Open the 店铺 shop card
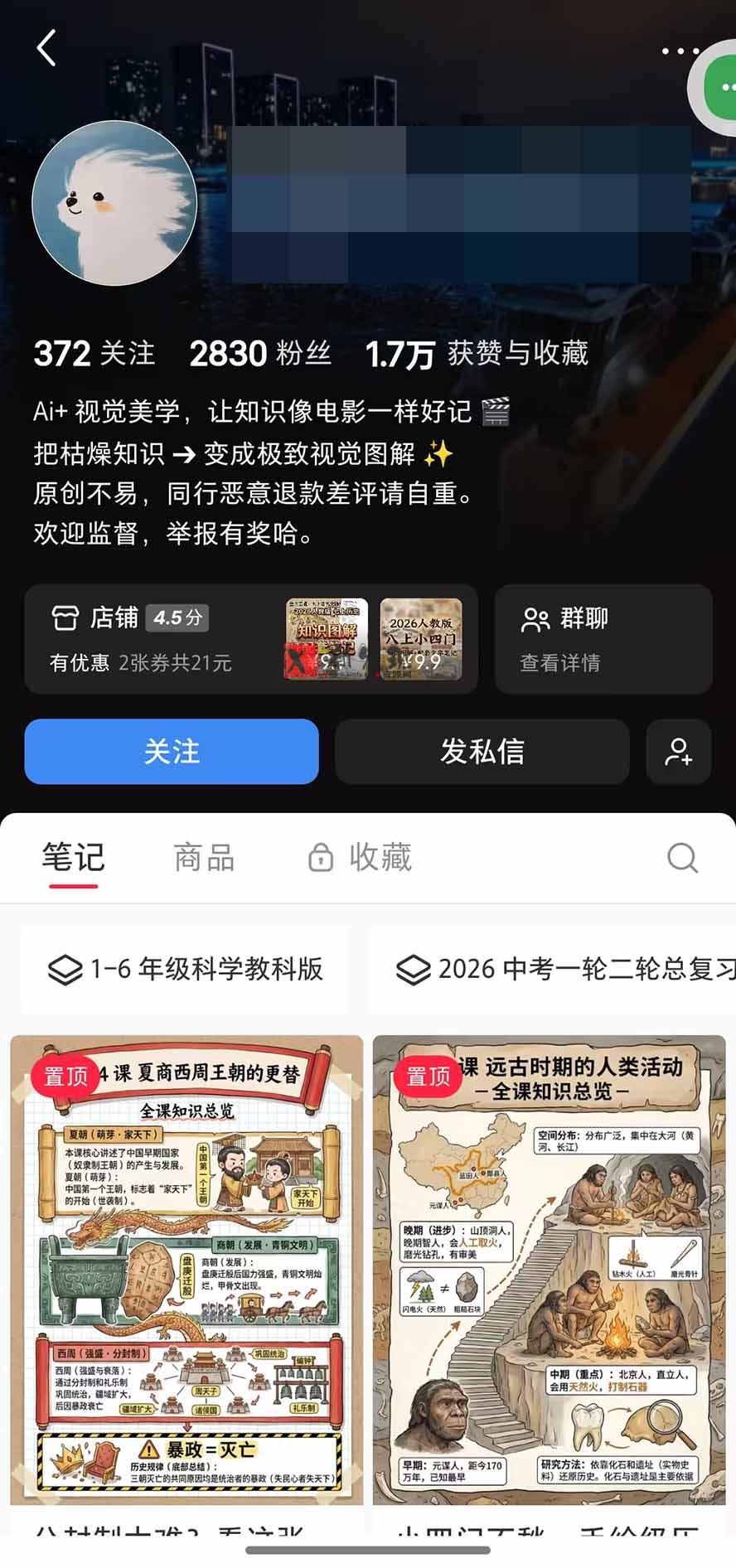The width and height of the screenshot is (736, 1568). point(251,639)
